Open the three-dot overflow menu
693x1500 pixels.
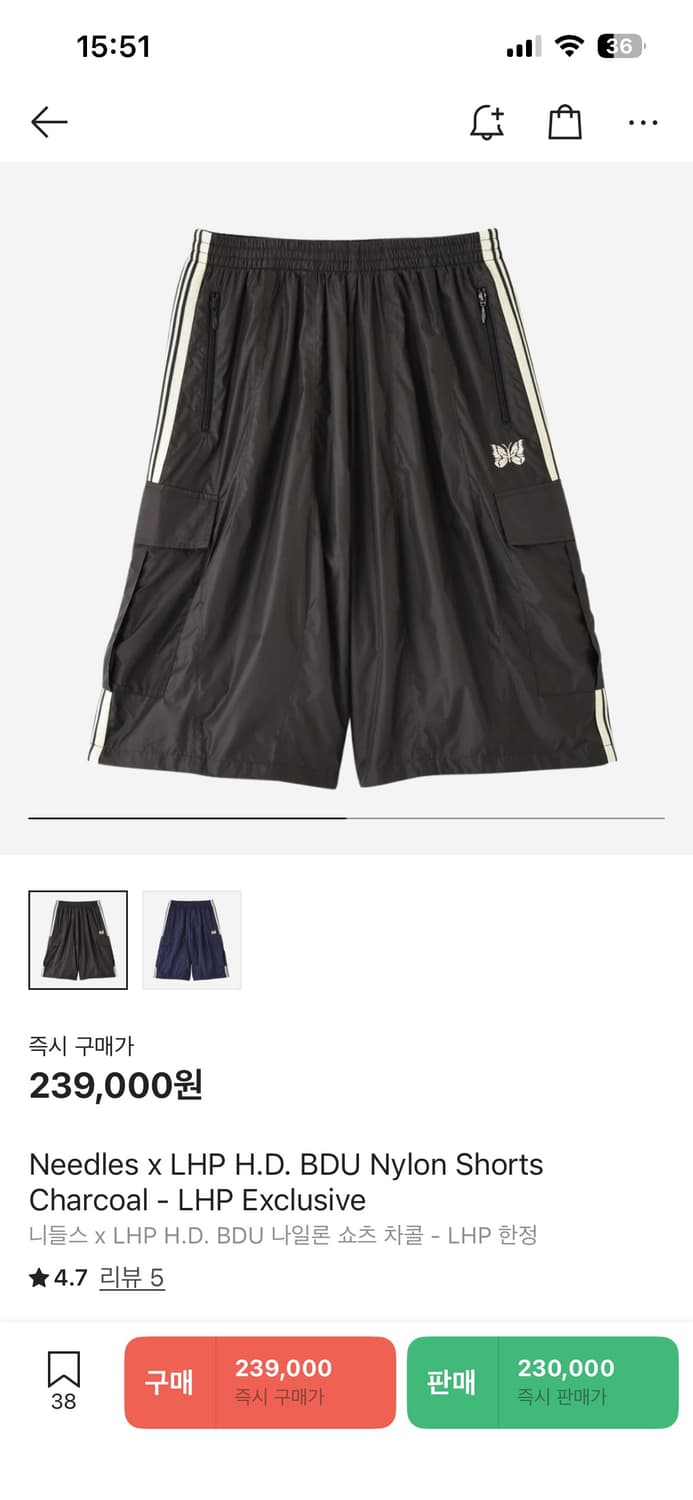coord(643,123)
